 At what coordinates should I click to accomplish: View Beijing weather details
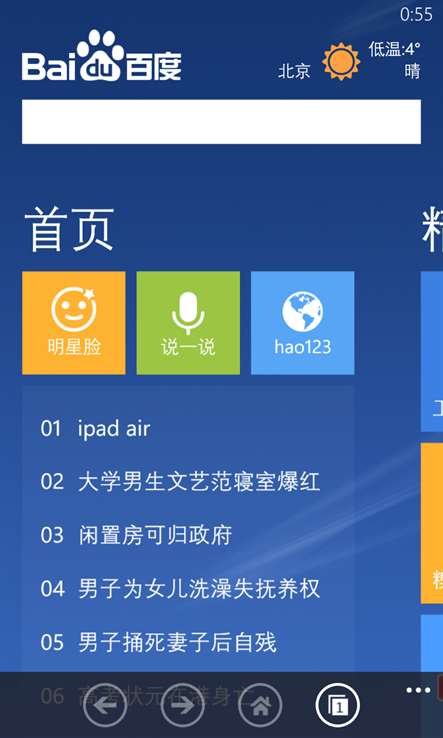click(x=349, y=62)
